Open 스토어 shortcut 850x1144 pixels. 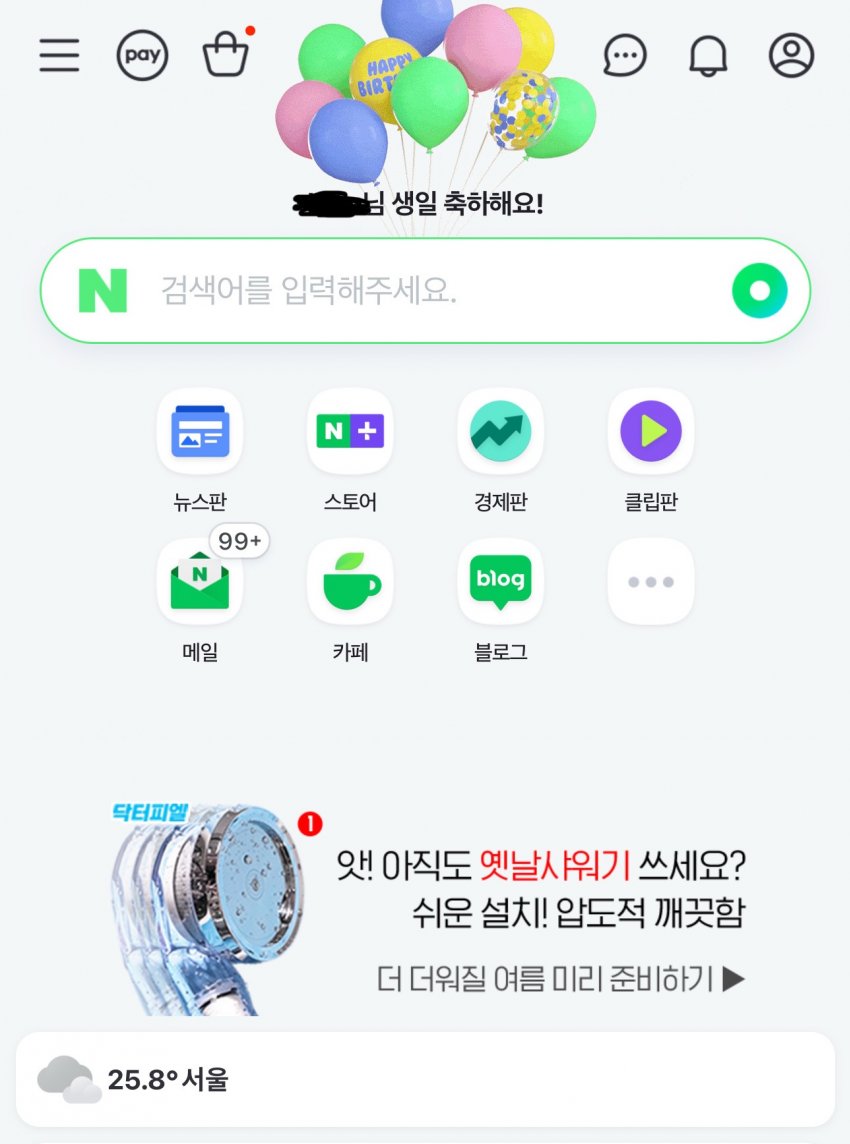(x=350, y=432)
